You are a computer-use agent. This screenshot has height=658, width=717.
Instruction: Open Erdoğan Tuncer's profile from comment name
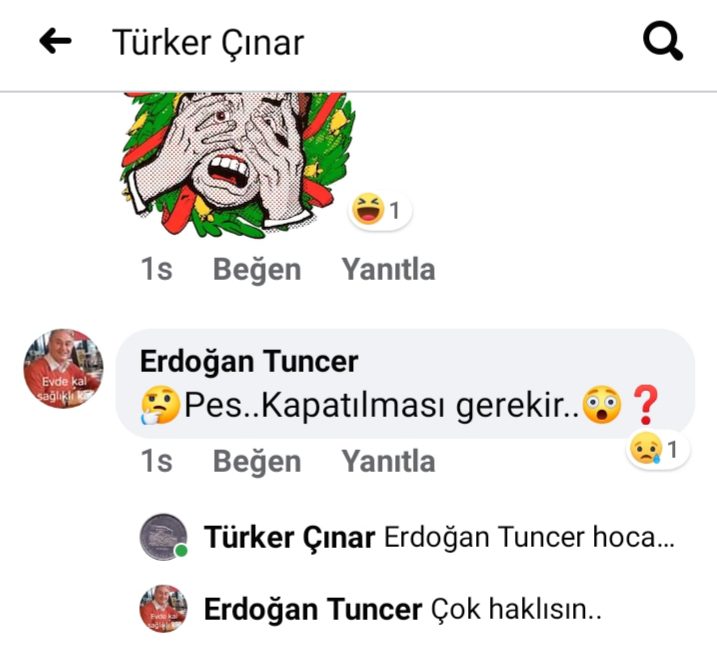tap(248, 361)
